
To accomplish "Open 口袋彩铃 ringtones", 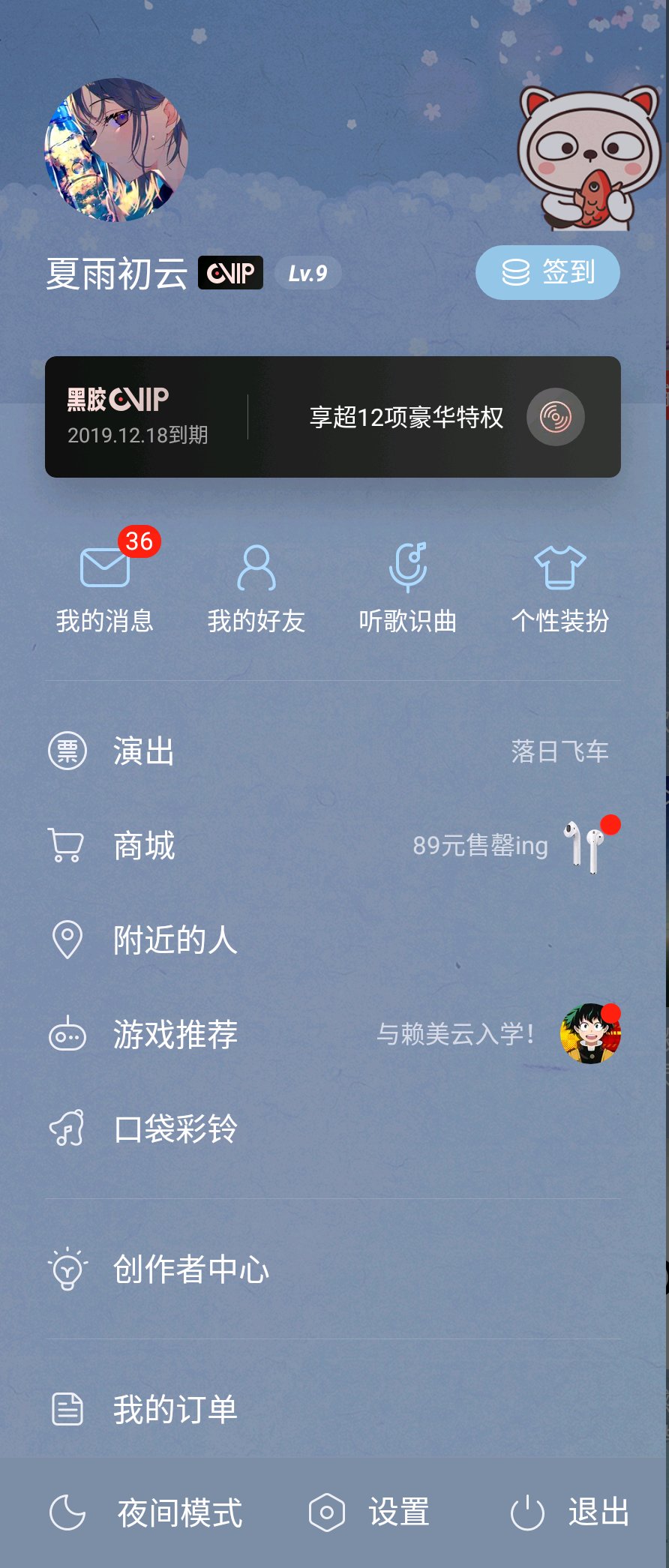I will tap(333, 1129).
